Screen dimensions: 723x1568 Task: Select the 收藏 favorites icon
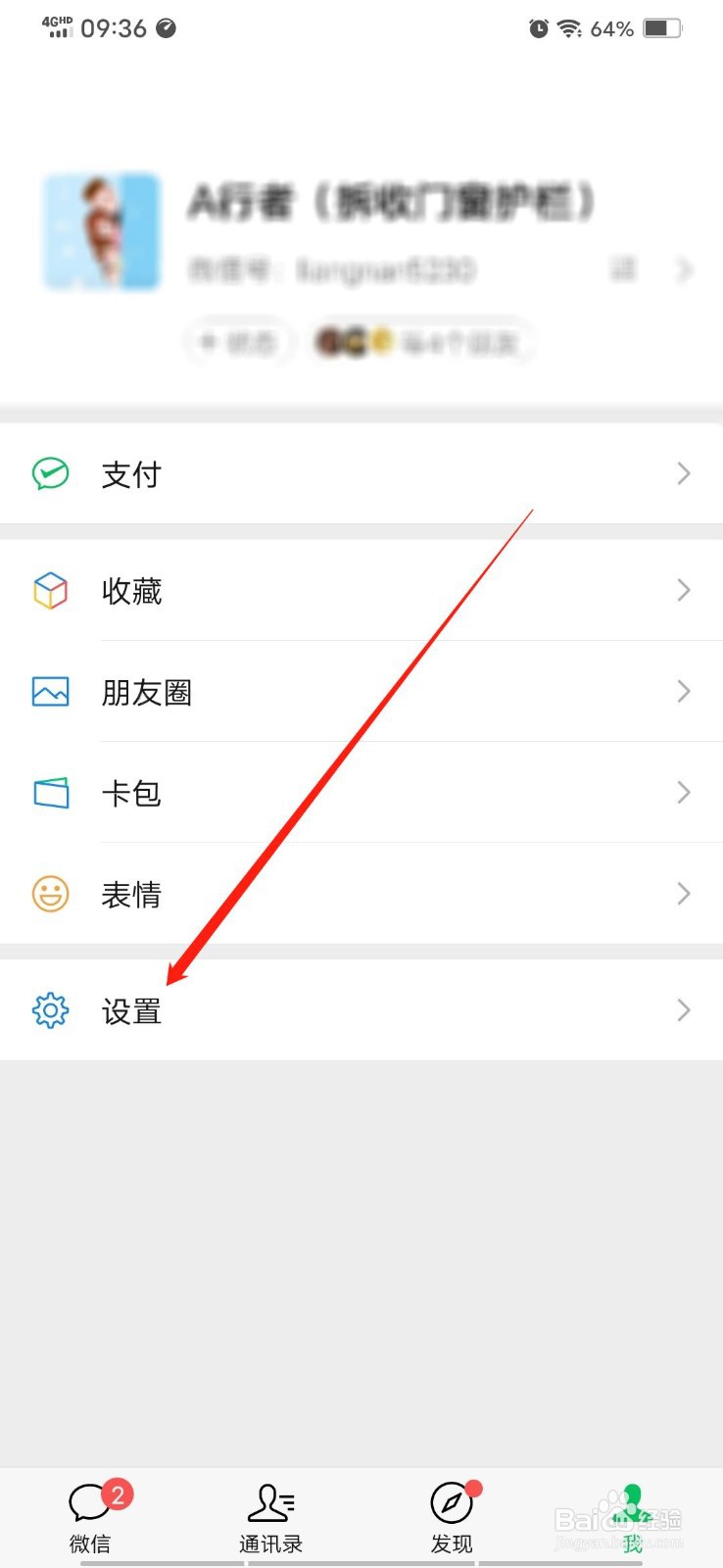[50, 590]
